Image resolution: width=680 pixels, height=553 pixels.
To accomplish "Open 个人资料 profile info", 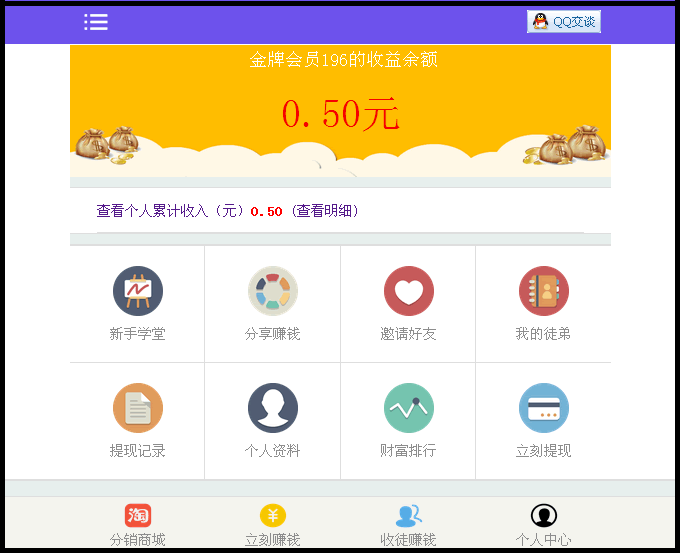I will point(272,420).
